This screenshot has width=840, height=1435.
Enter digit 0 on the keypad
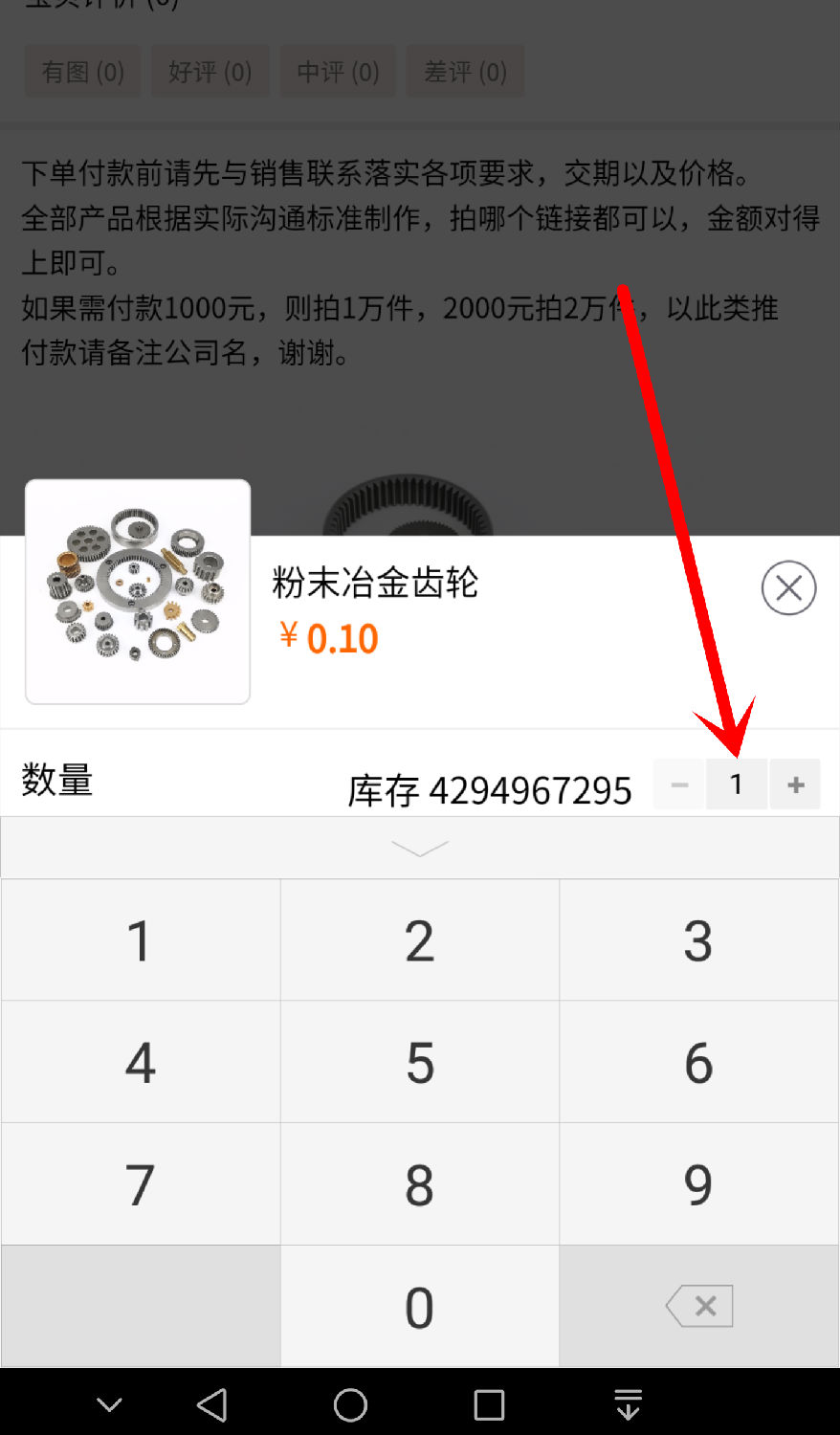click(419, 1307)
